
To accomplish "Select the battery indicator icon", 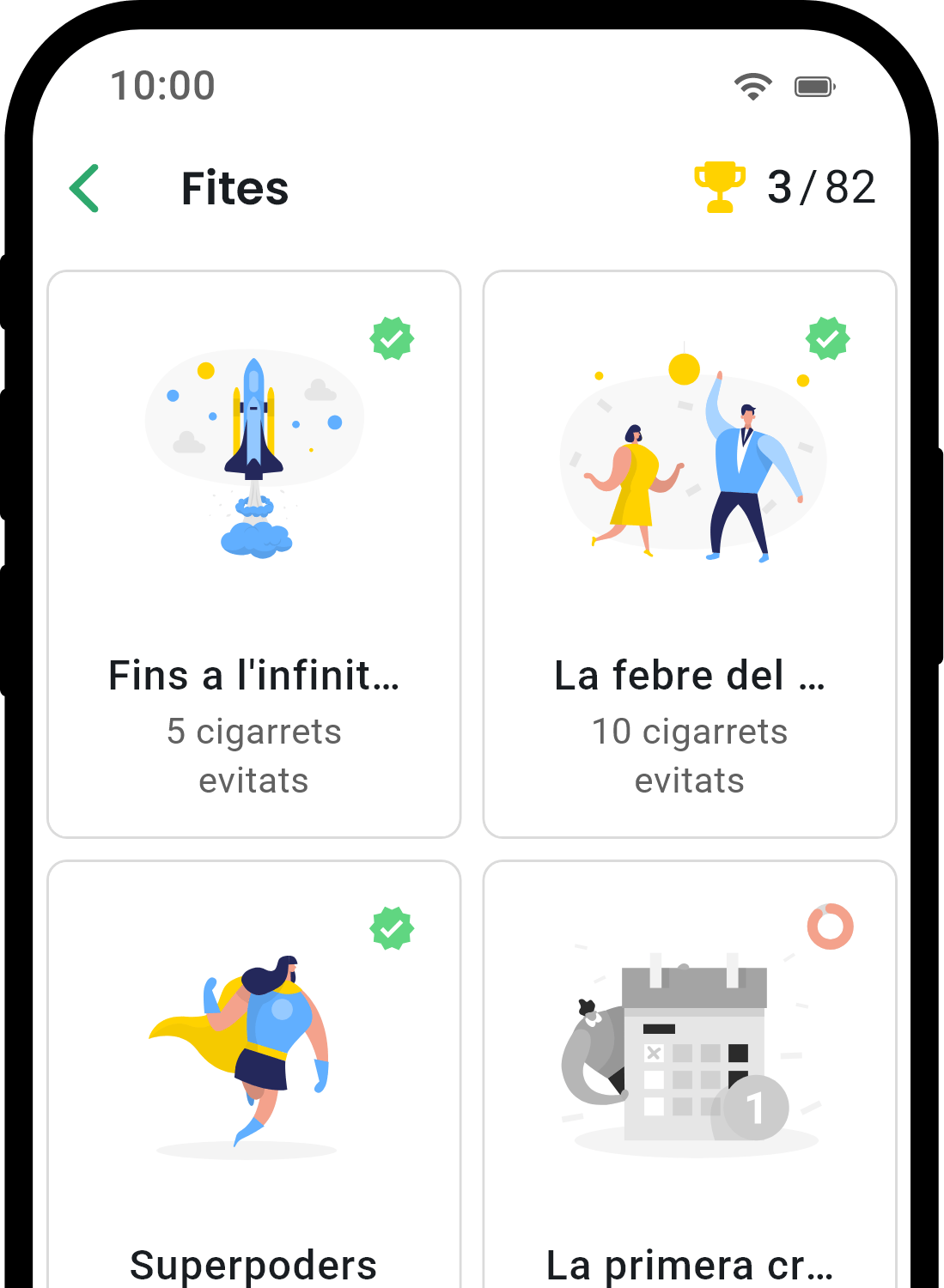I will (x=813, y=86).
